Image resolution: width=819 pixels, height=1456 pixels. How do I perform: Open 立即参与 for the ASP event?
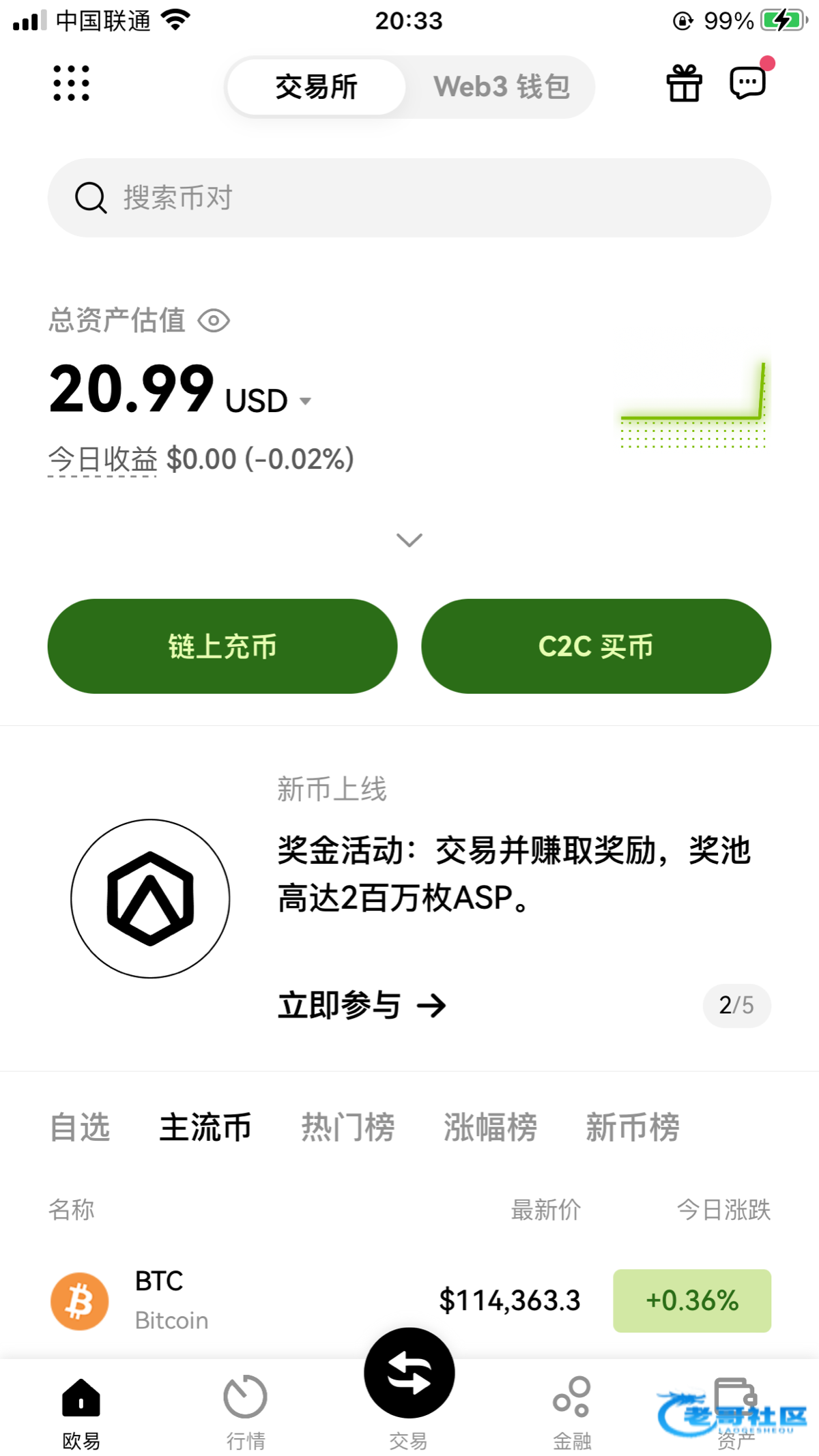[362, 1005]
